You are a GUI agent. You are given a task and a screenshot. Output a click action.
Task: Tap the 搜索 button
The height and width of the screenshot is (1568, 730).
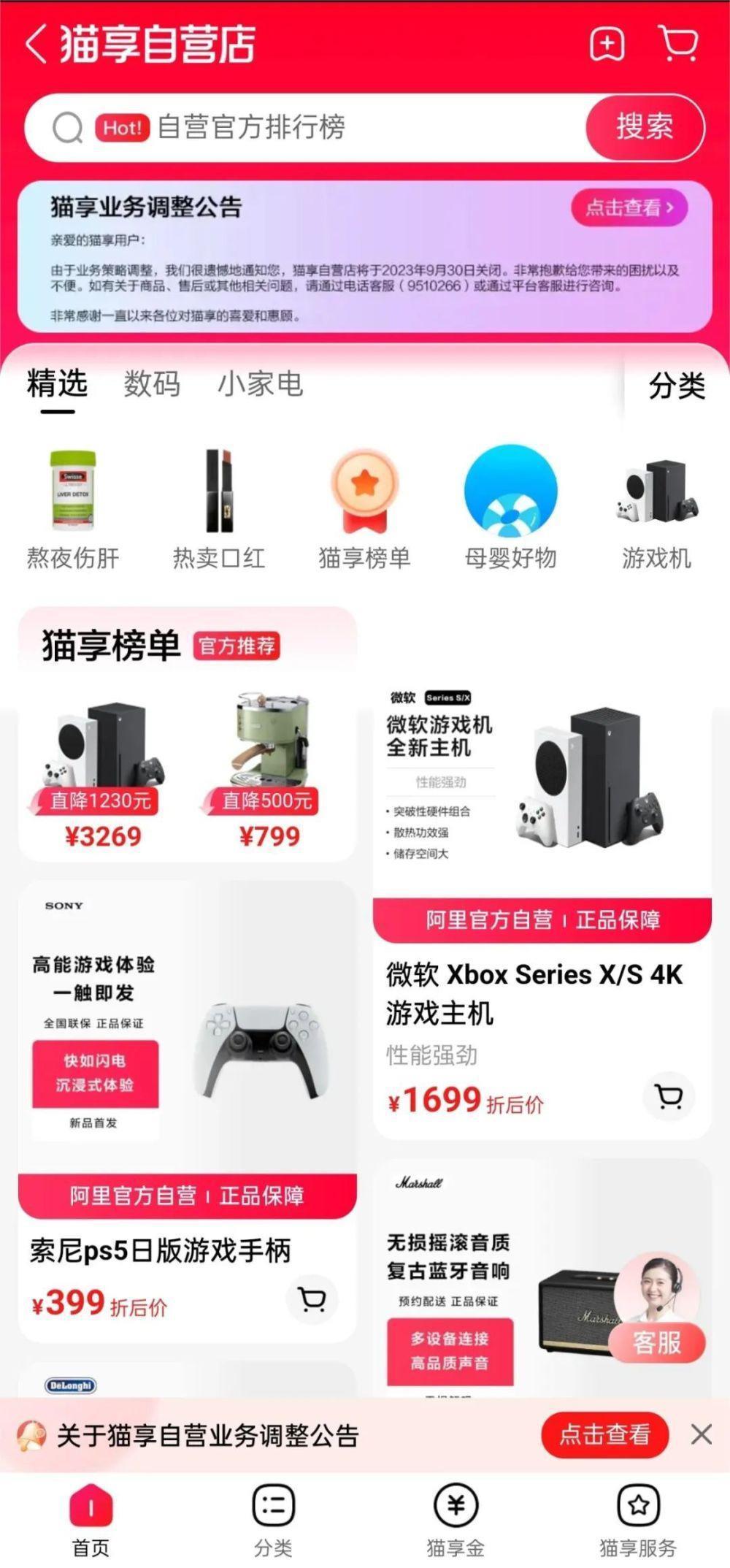point(645,127)
